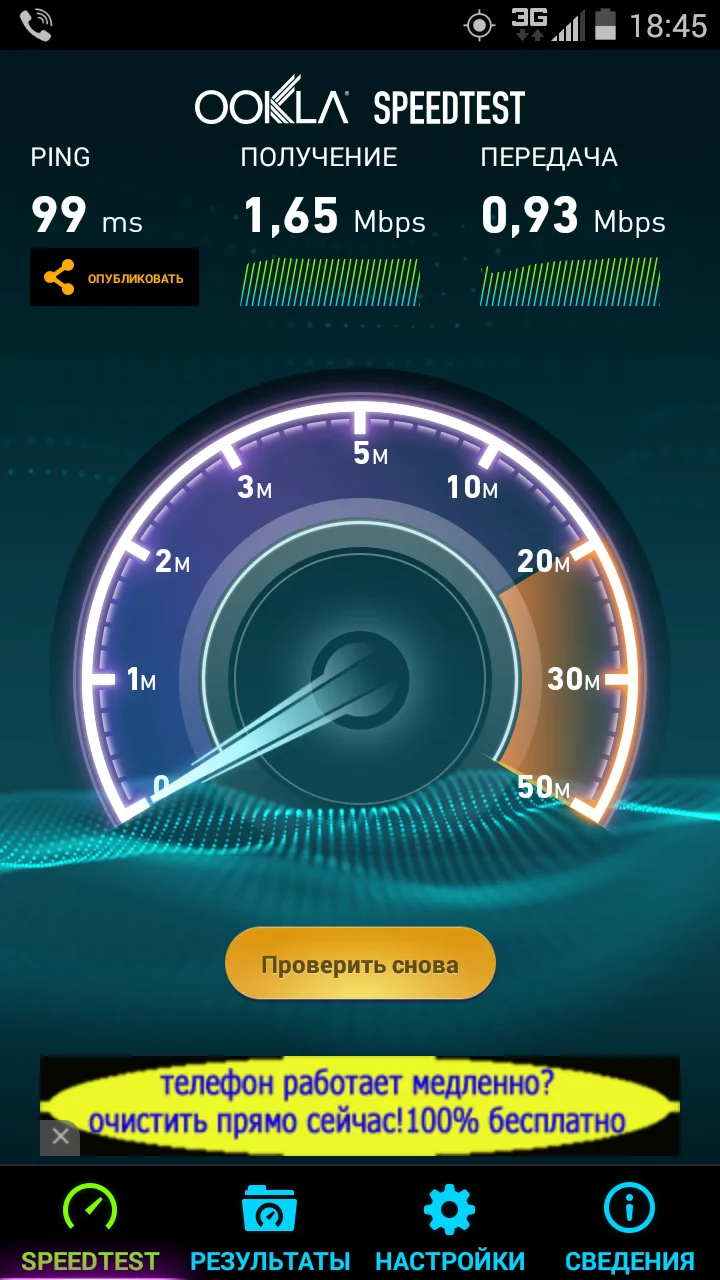Tap Проверить снова to rerun test
720x1280 pixels.
pos(360,965)
